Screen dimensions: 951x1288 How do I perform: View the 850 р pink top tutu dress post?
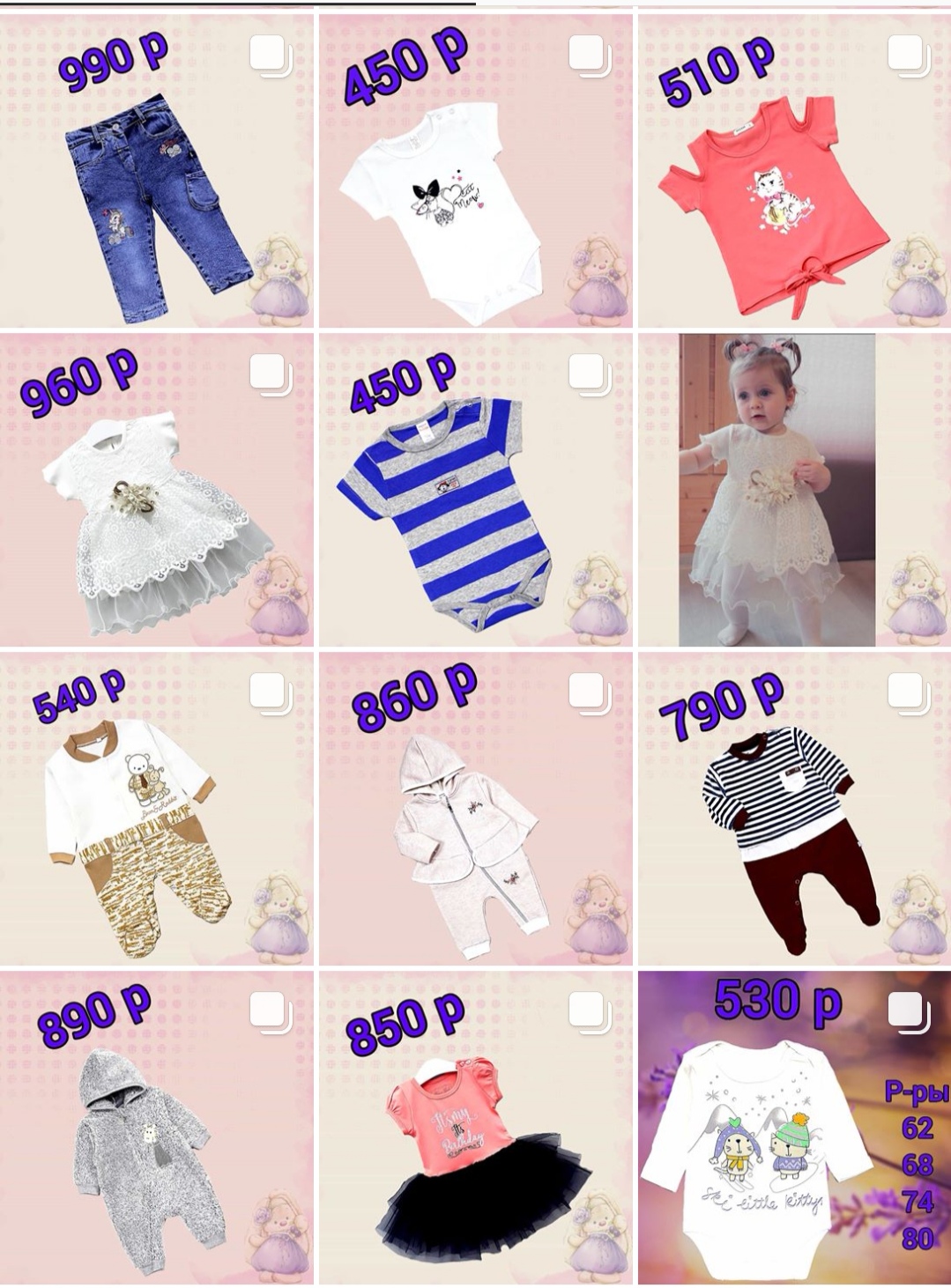(x=475, y=1128)
